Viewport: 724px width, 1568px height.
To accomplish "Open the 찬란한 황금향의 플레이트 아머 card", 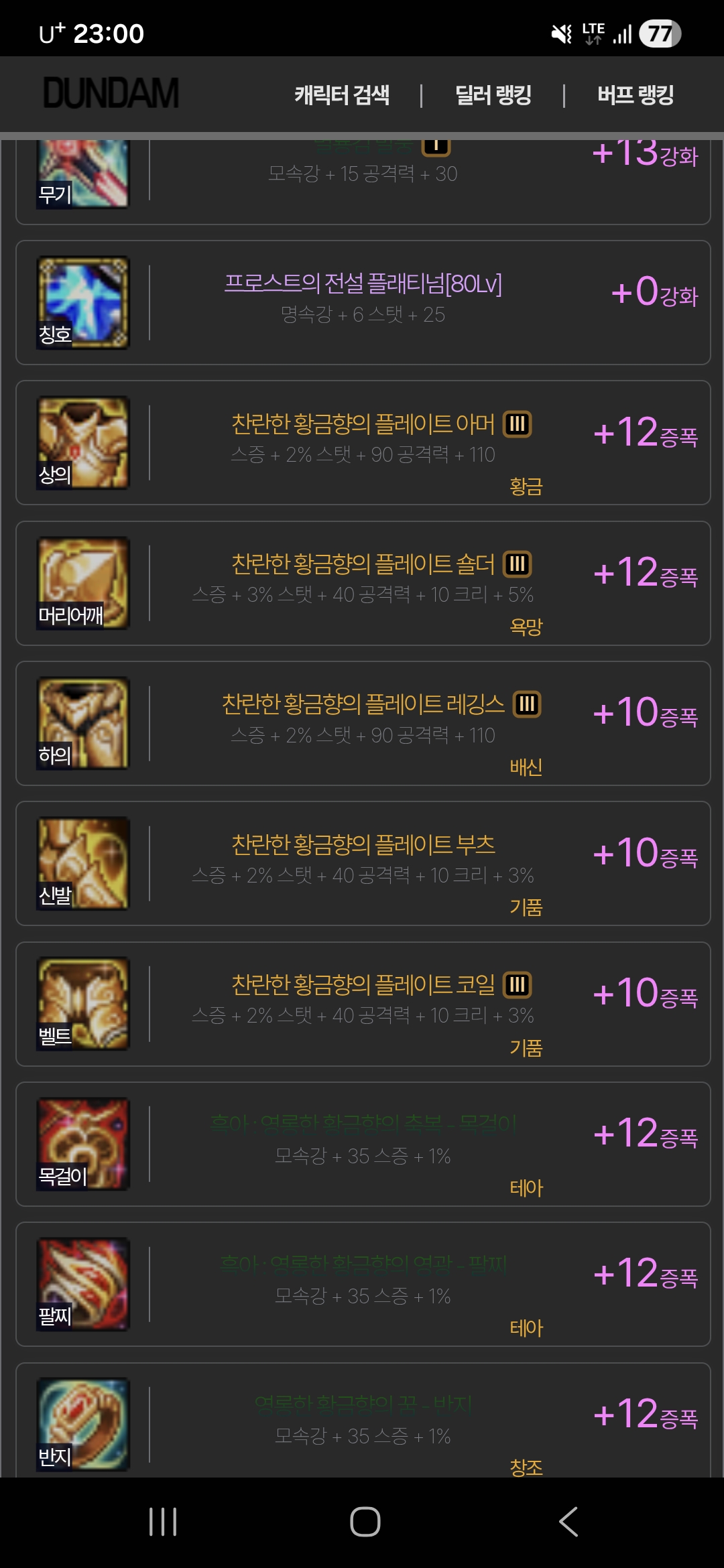I will coord(363,442).
